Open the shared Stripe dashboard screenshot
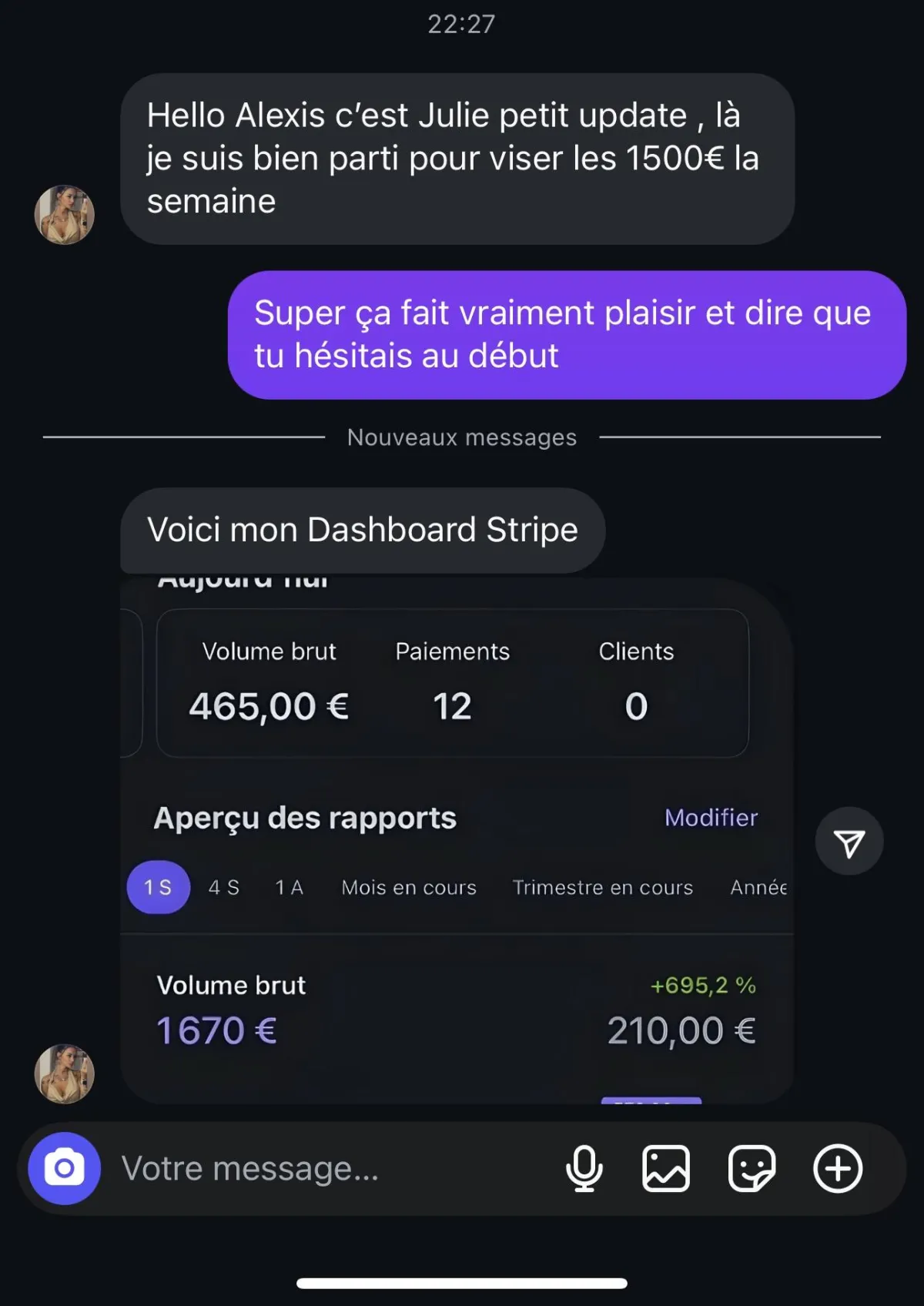This screenshot has height=1306, width=924. pyautogui.click(x=456, y=839)
